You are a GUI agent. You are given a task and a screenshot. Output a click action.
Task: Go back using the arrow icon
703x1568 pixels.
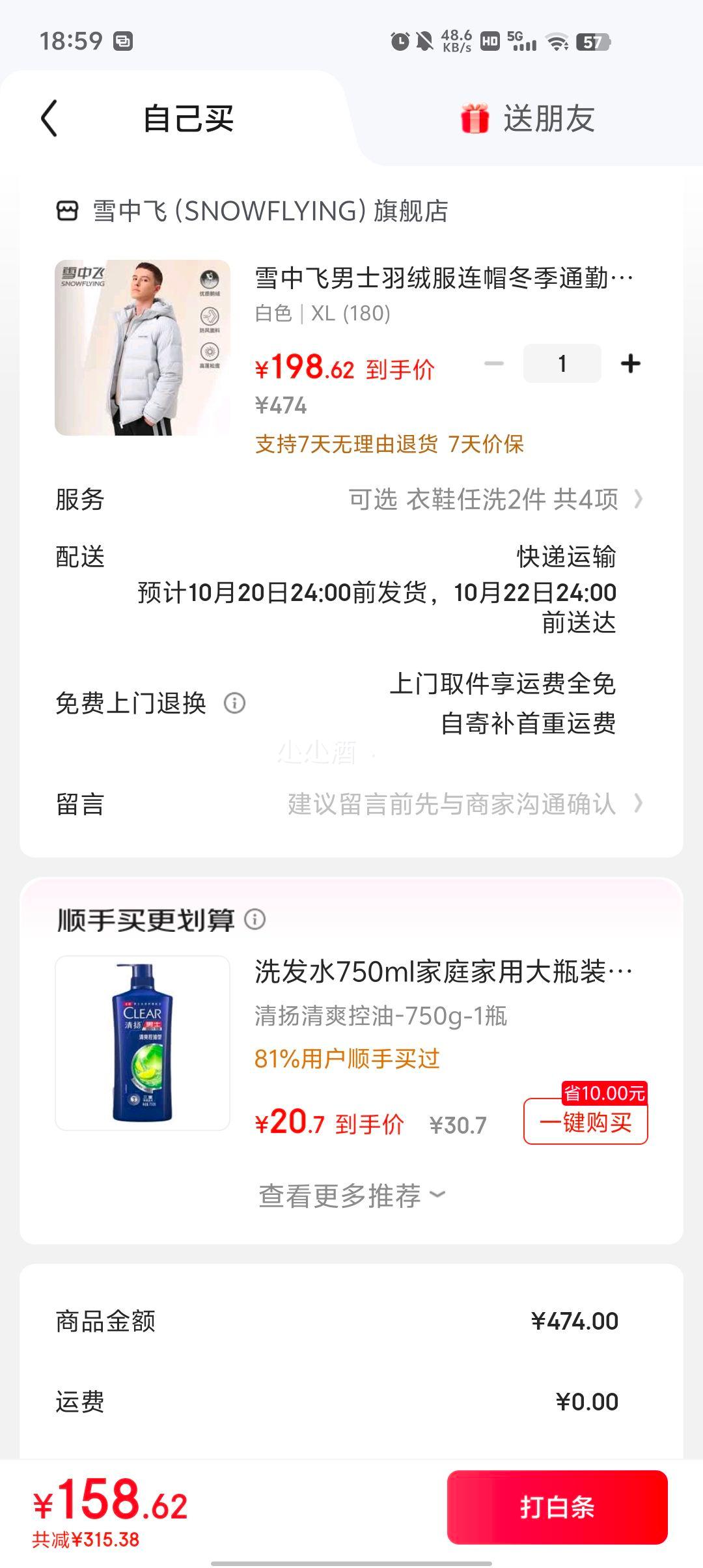(x=49, y=119)
